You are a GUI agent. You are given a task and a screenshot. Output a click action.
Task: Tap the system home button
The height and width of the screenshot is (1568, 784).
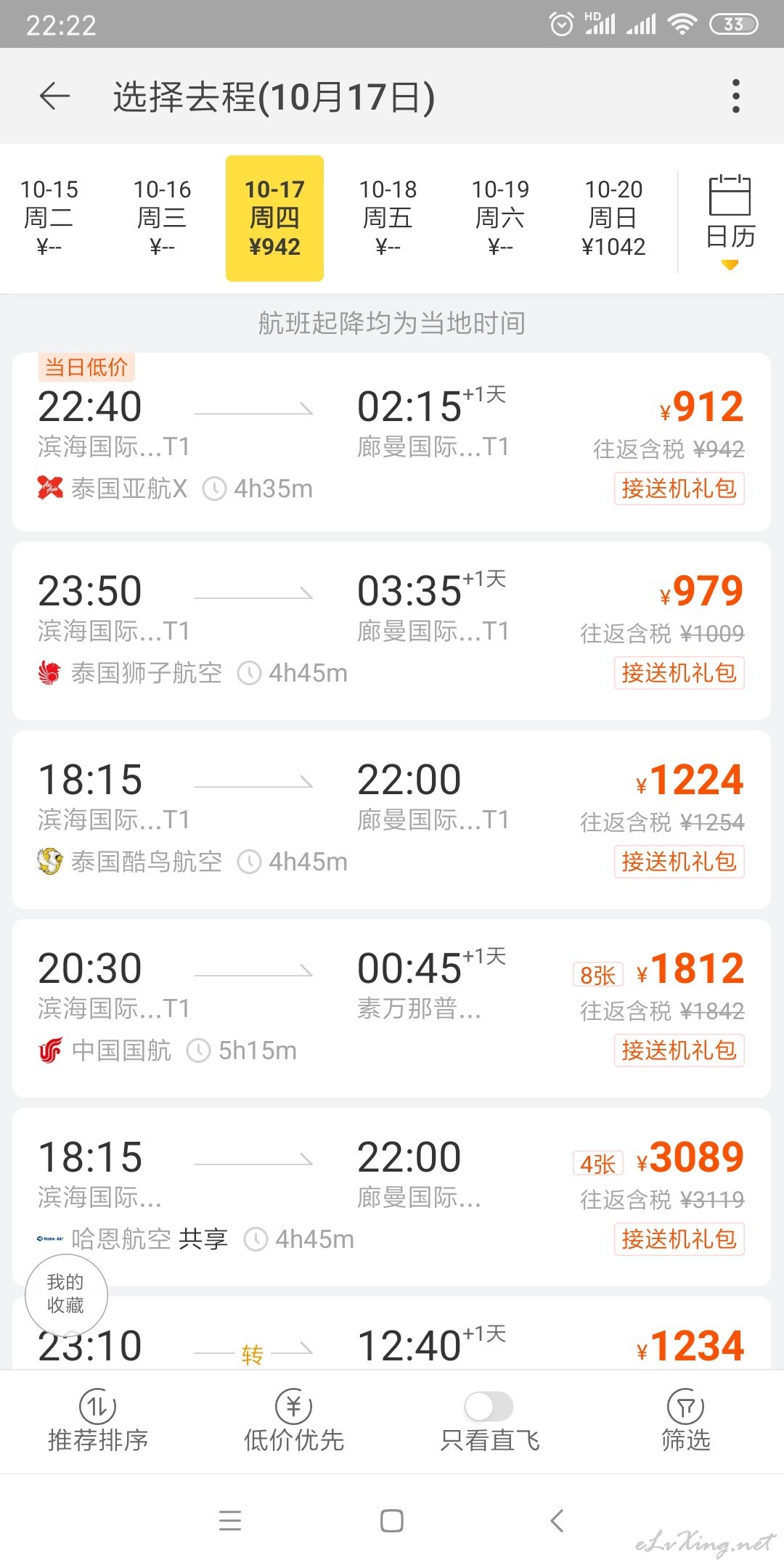392,1520
